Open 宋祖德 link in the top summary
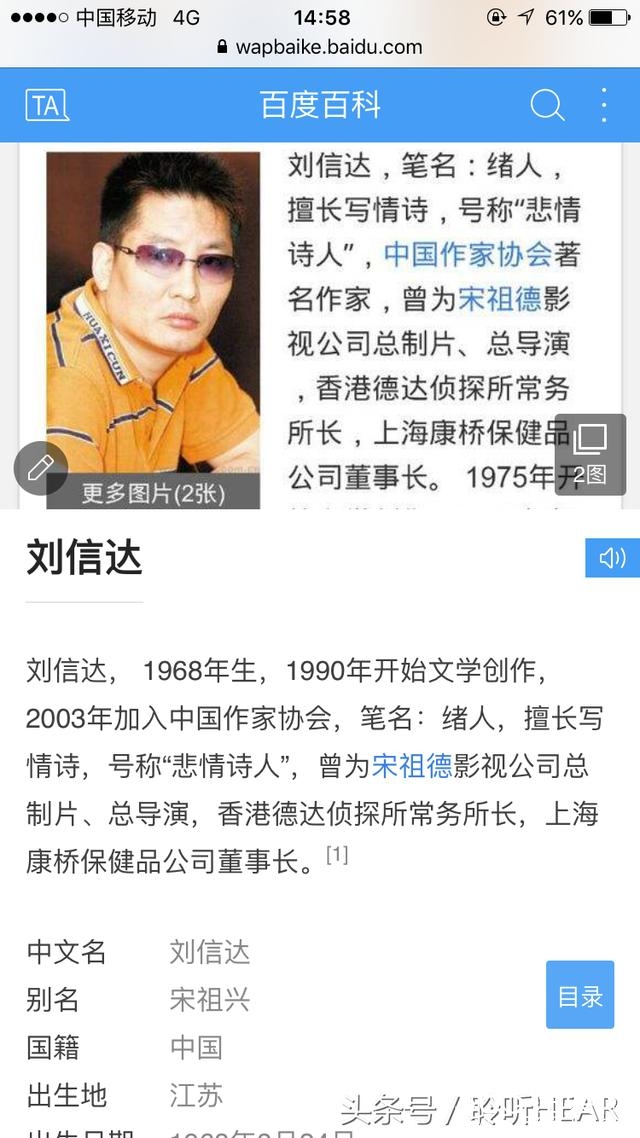This screenshot has height=1138, width=640. [x=500, y=298]
